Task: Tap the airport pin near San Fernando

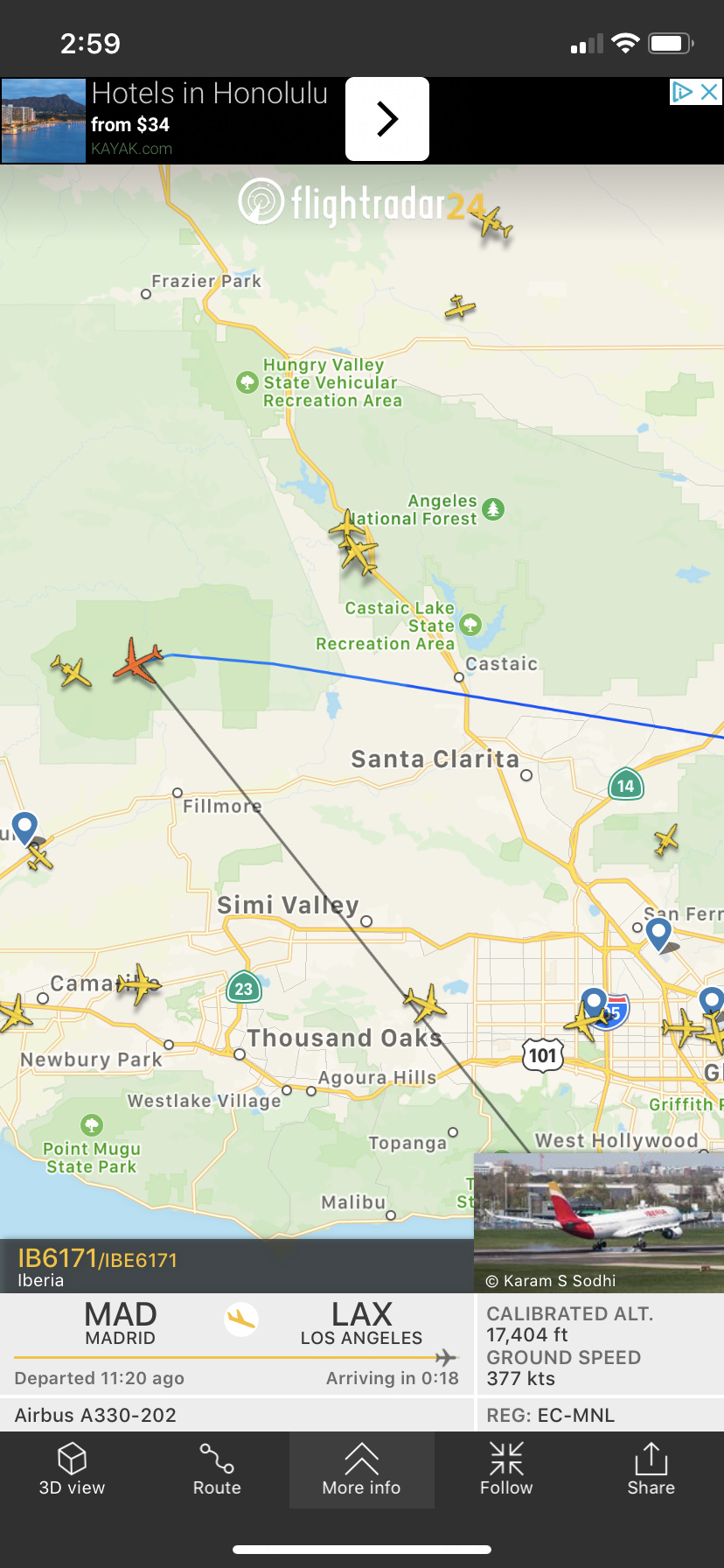Action: click(658, 933)
